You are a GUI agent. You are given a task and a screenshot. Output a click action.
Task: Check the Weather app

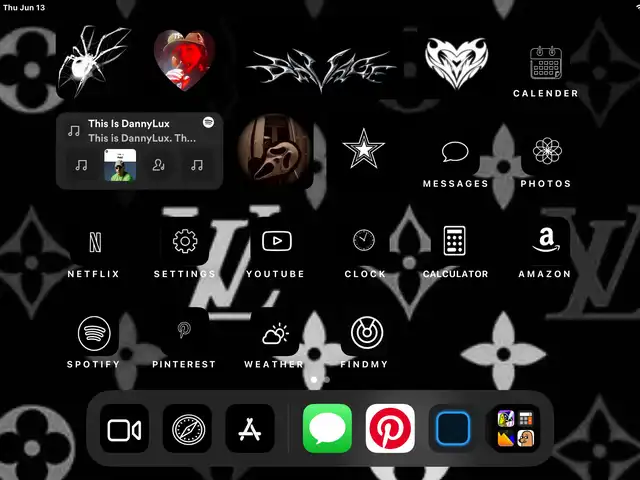[x=275, y=333]
